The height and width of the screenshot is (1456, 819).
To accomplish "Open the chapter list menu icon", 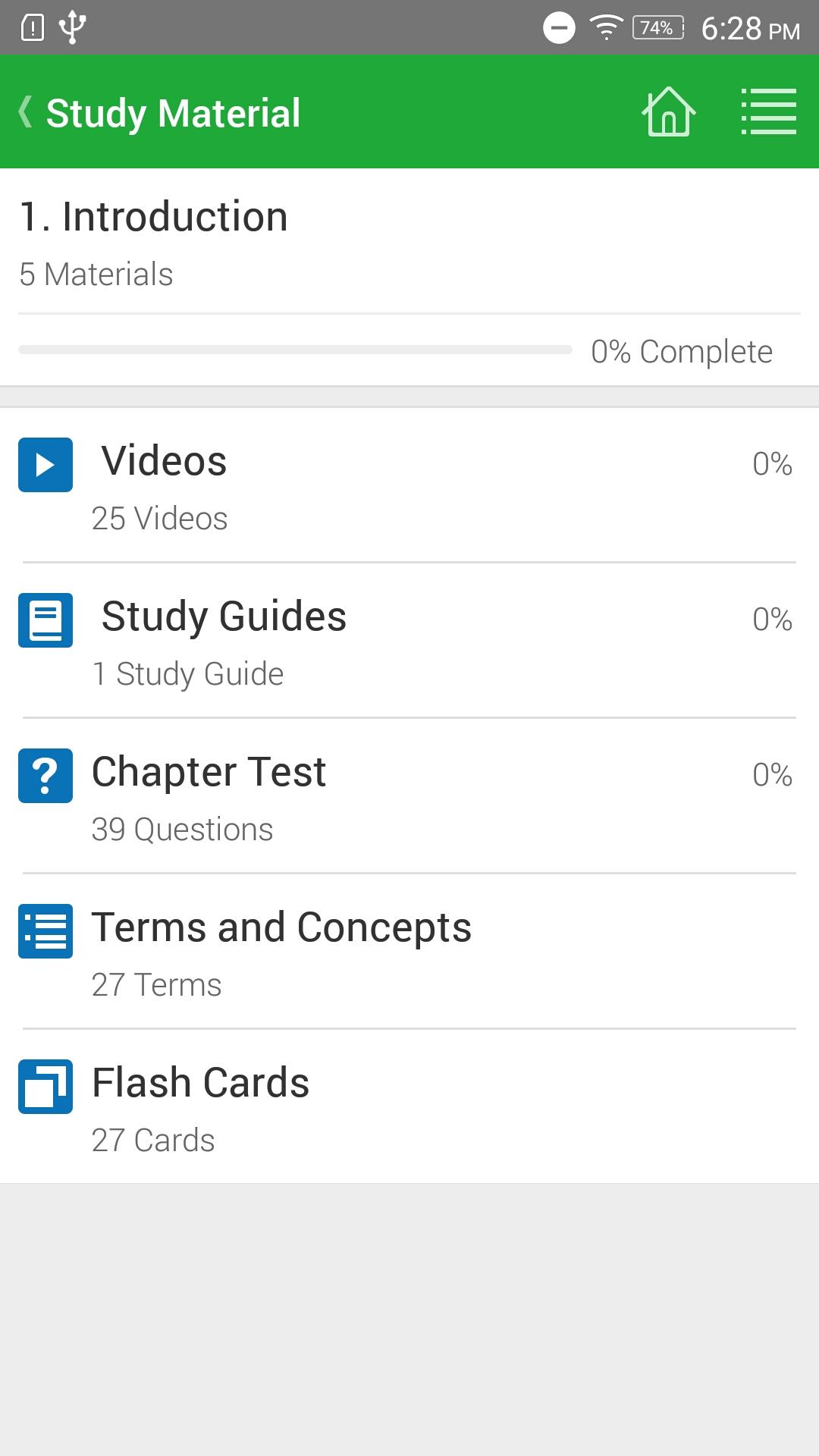I will point(768,112).
